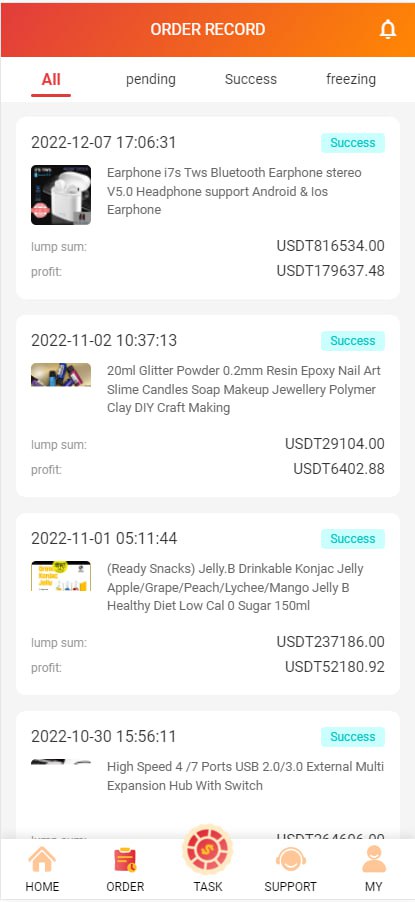Screen dimensions: 415x902
Task: Open the Earphone i7s Tws order card
Action: pyautogui.click(x=208, y=208)
